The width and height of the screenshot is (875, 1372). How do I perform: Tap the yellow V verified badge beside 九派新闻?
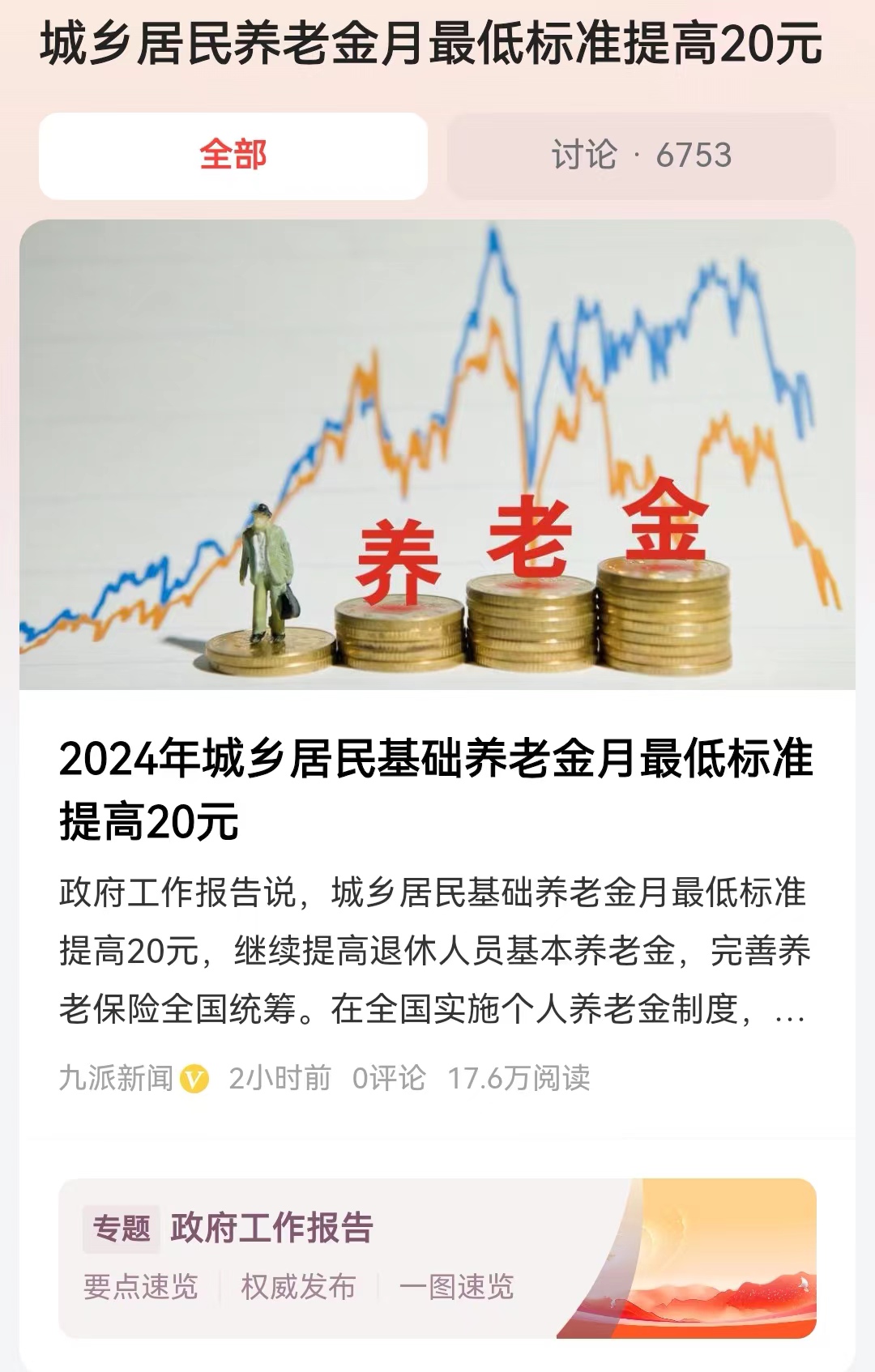click(194, 1077)
